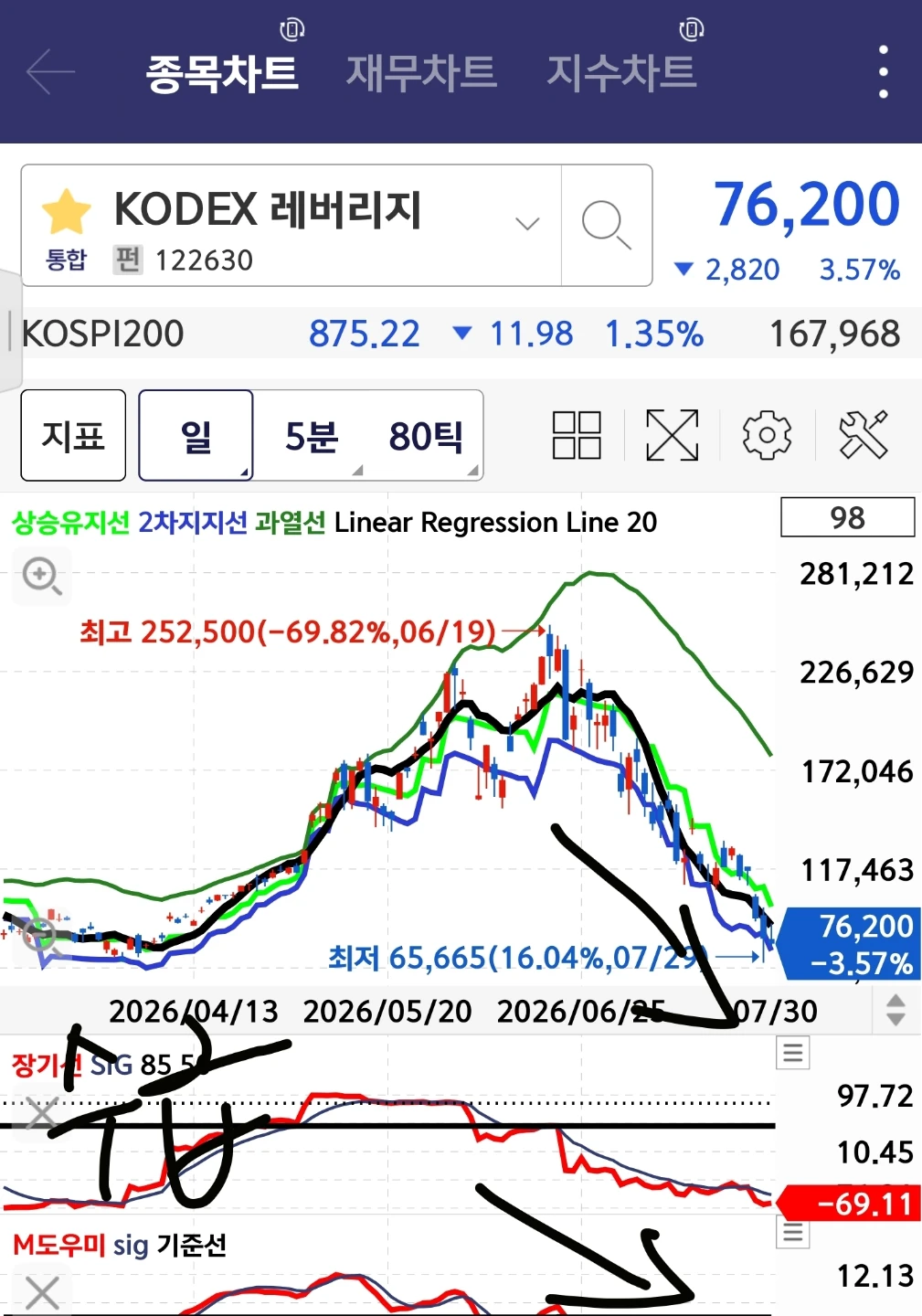Viewport: 922px width, 1316px height.
Task: Close the M도우미 indicator panel
Action: tap(43, 1293)
